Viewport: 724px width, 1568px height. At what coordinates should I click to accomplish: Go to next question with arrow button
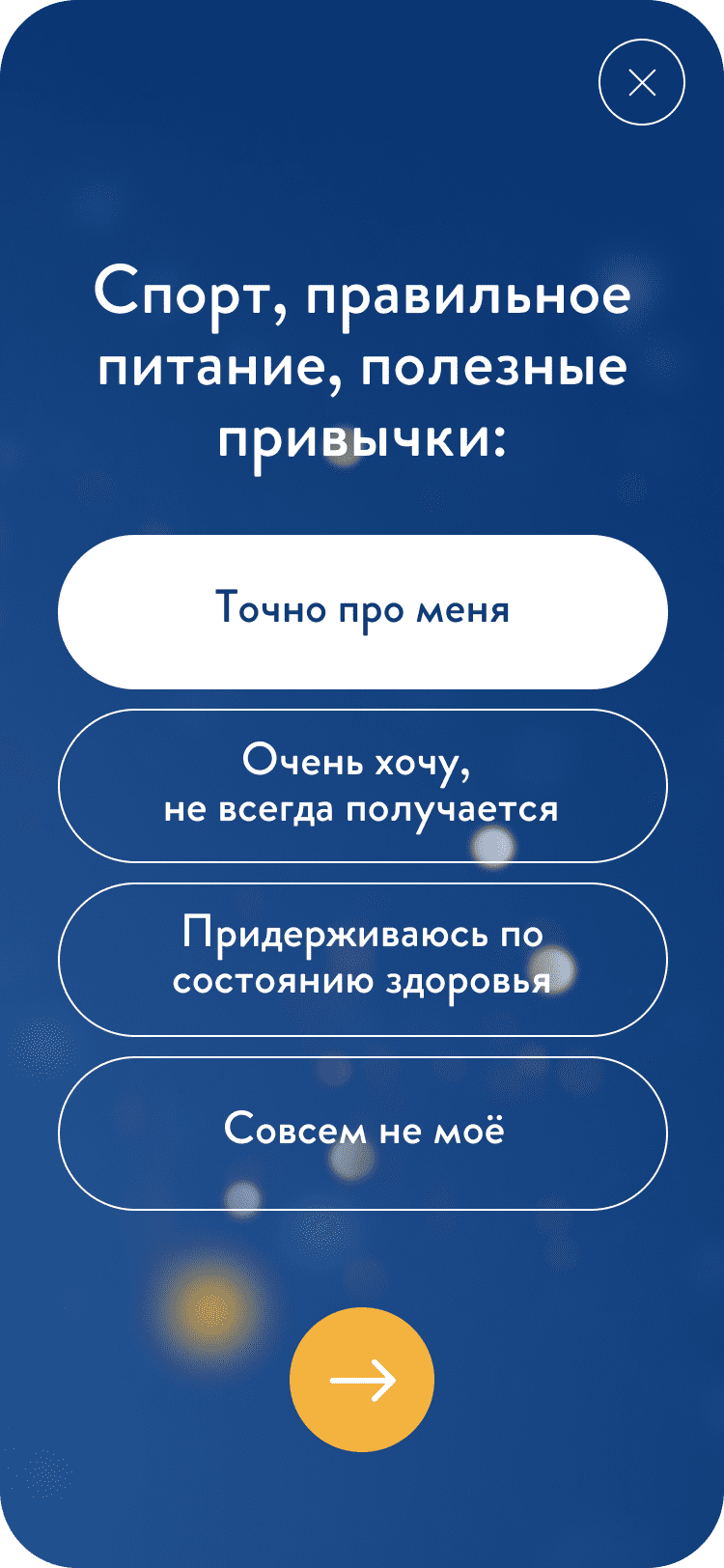click(362, 1379)
